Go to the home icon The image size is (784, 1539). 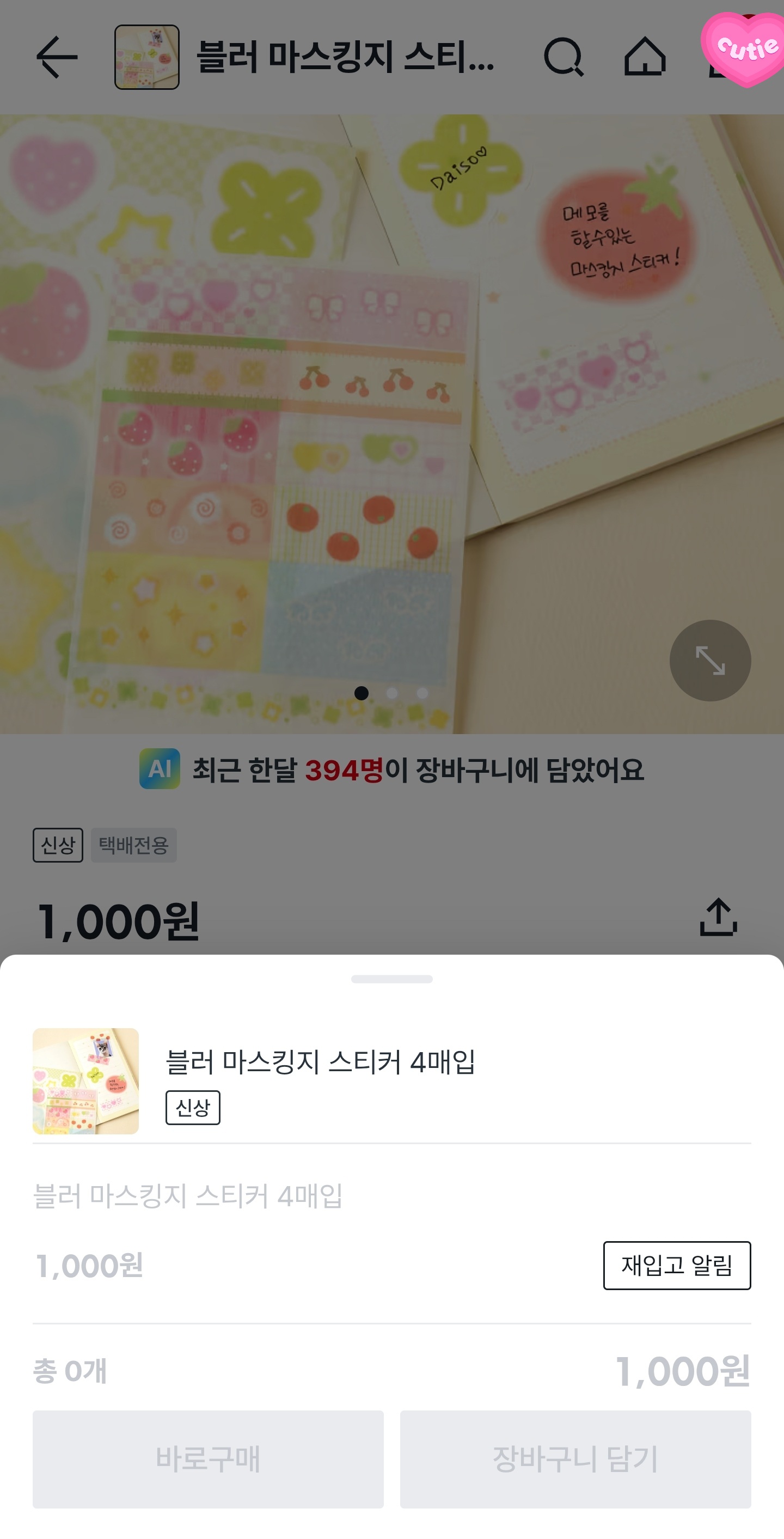(x=644, y=57)
